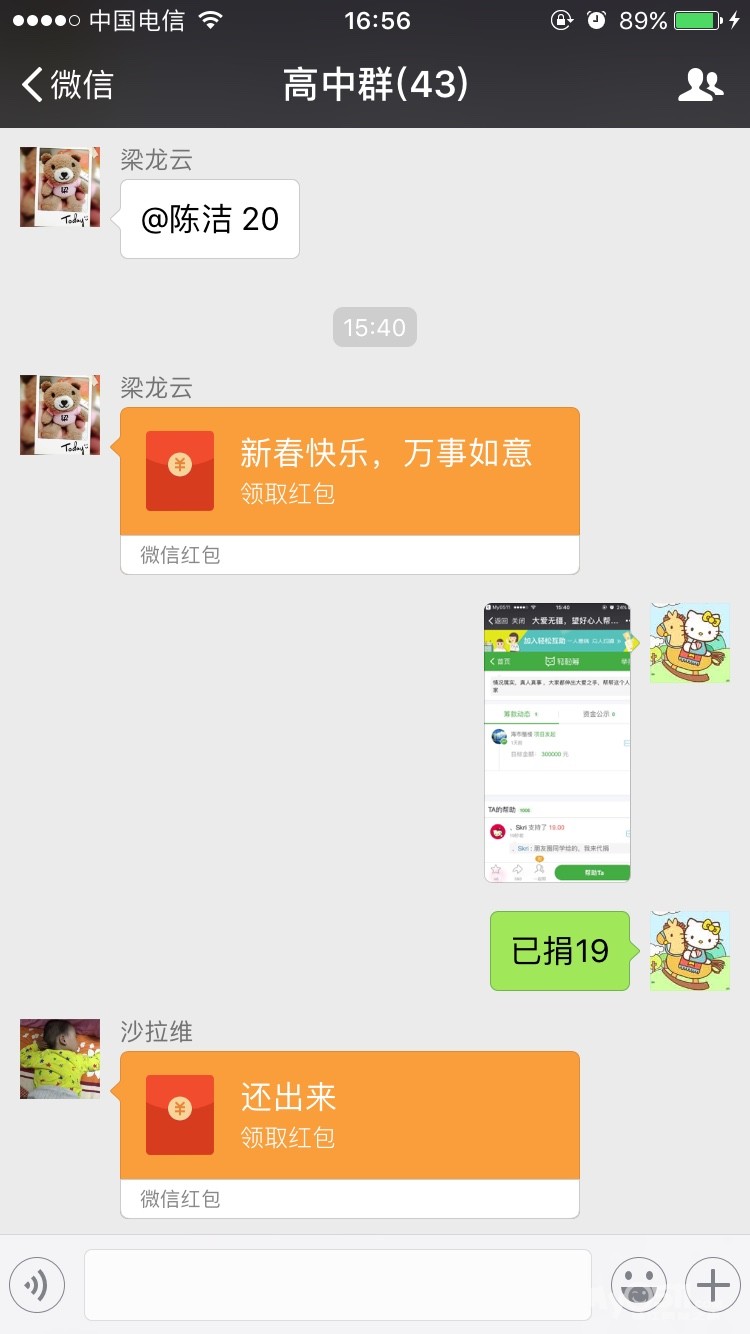The width and height of the screenshot is (750, 1334).
Task: Go back to the 微信 chat list
Action: click(67, 85)
